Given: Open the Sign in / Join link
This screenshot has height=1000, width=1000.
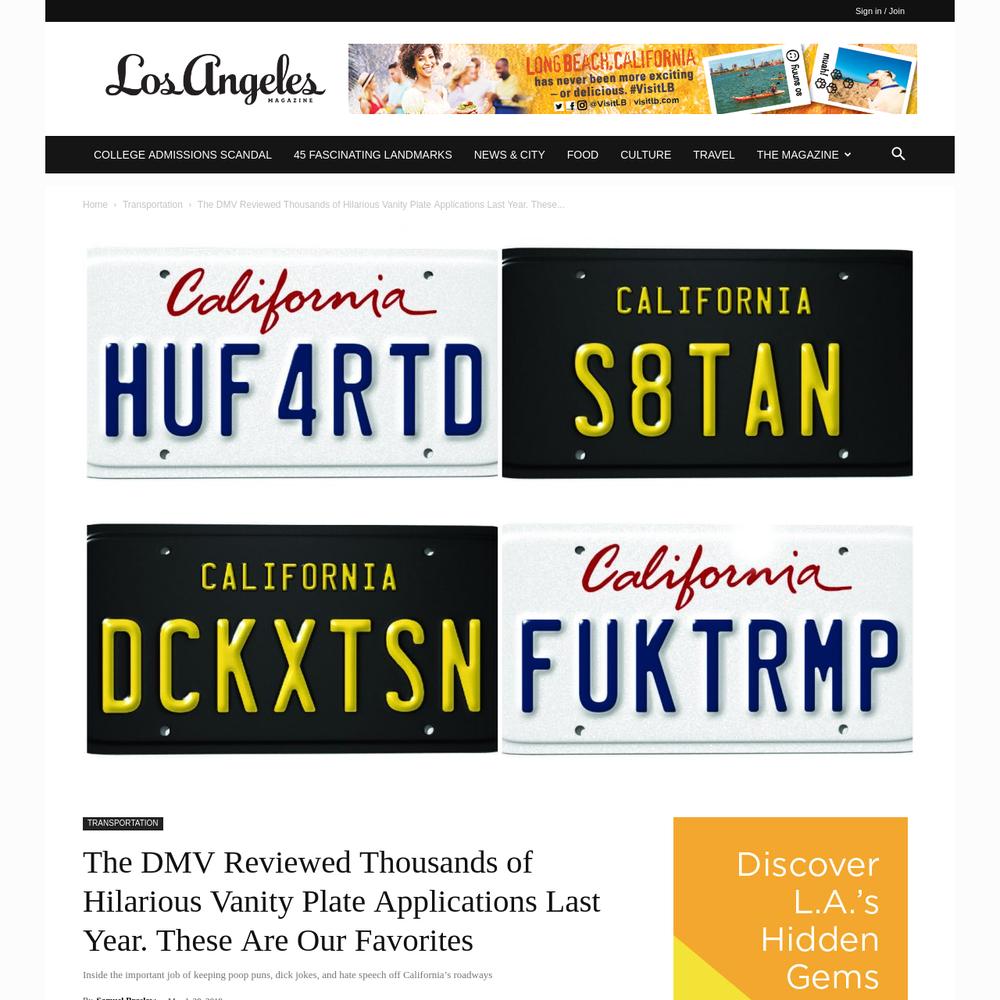Looking at the screenshot, I should [879, 11].
